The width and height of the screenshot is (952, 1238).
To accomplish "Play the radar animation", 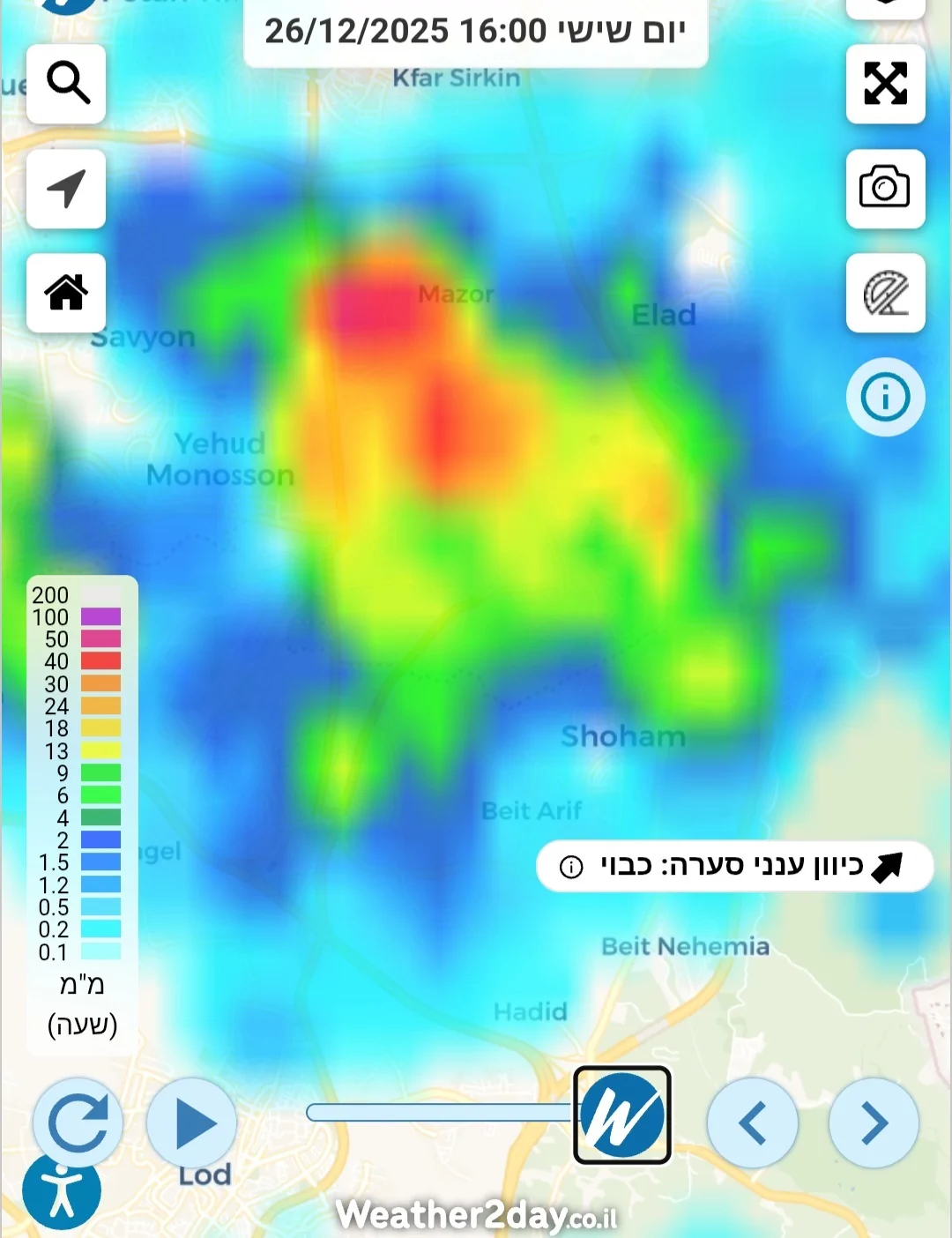I will [192, 1123].
